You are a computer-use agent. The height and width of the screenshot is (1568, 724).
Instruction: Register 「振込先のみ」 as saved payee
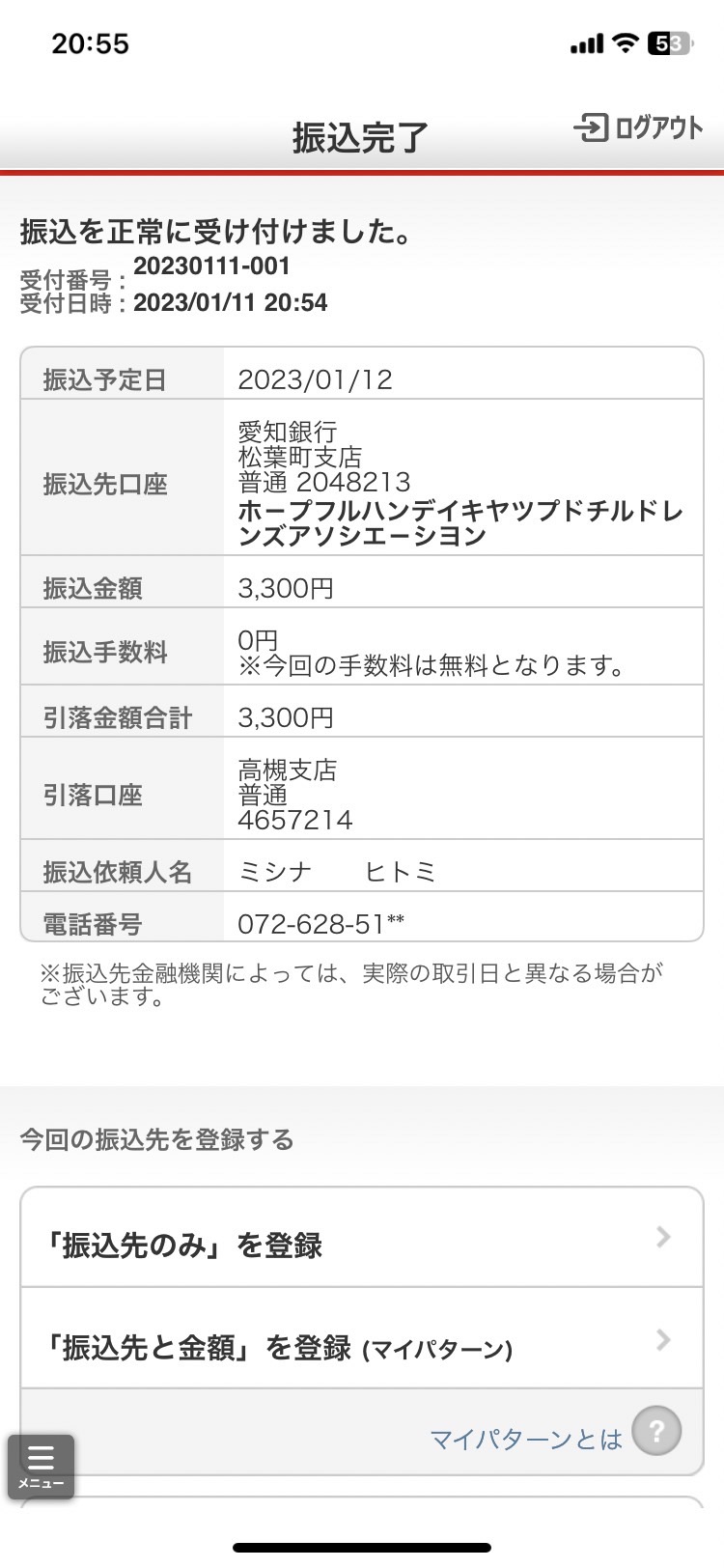(x=362, y=1238)
